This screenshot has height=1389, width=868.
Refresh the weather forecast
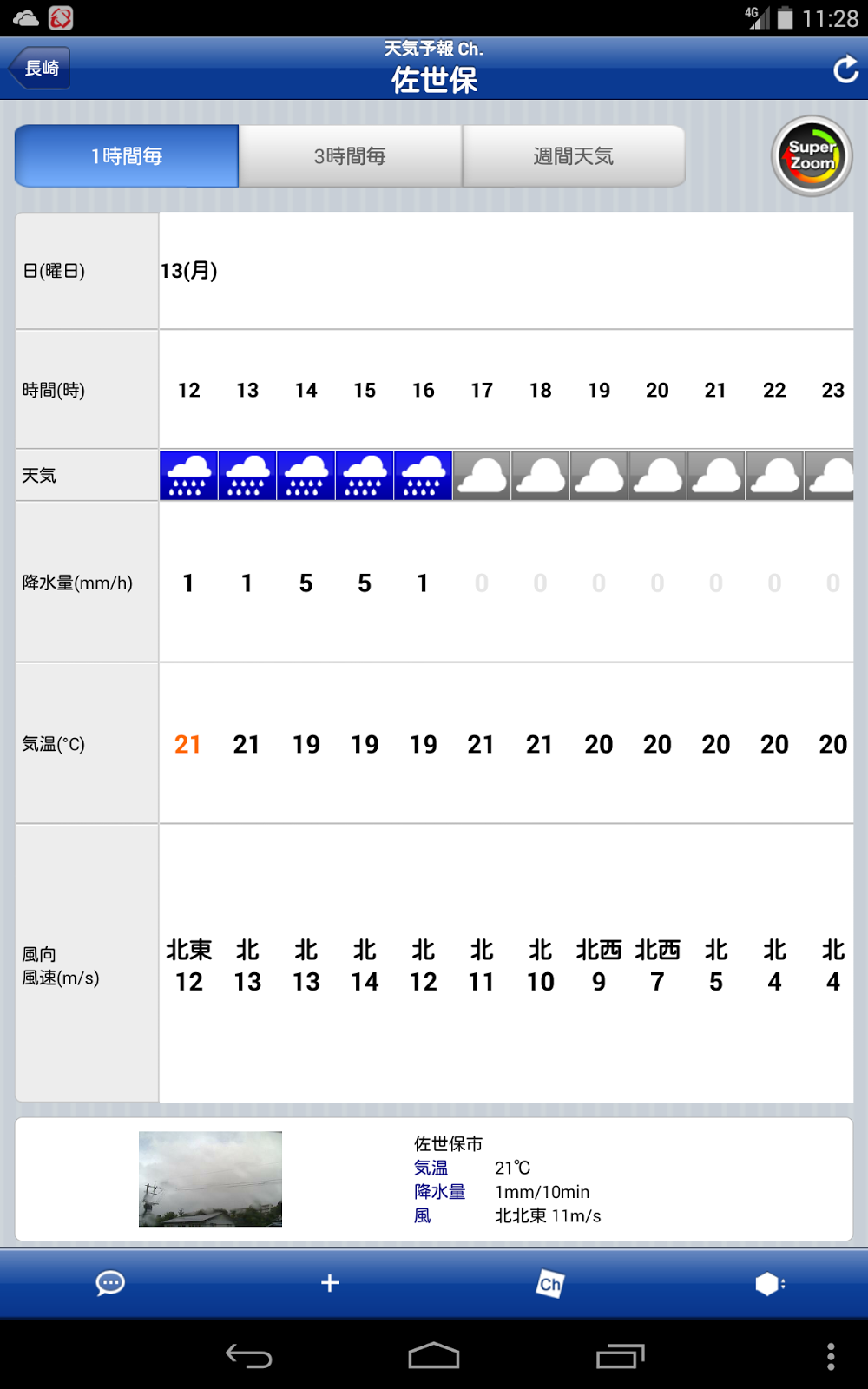[845, 69]
